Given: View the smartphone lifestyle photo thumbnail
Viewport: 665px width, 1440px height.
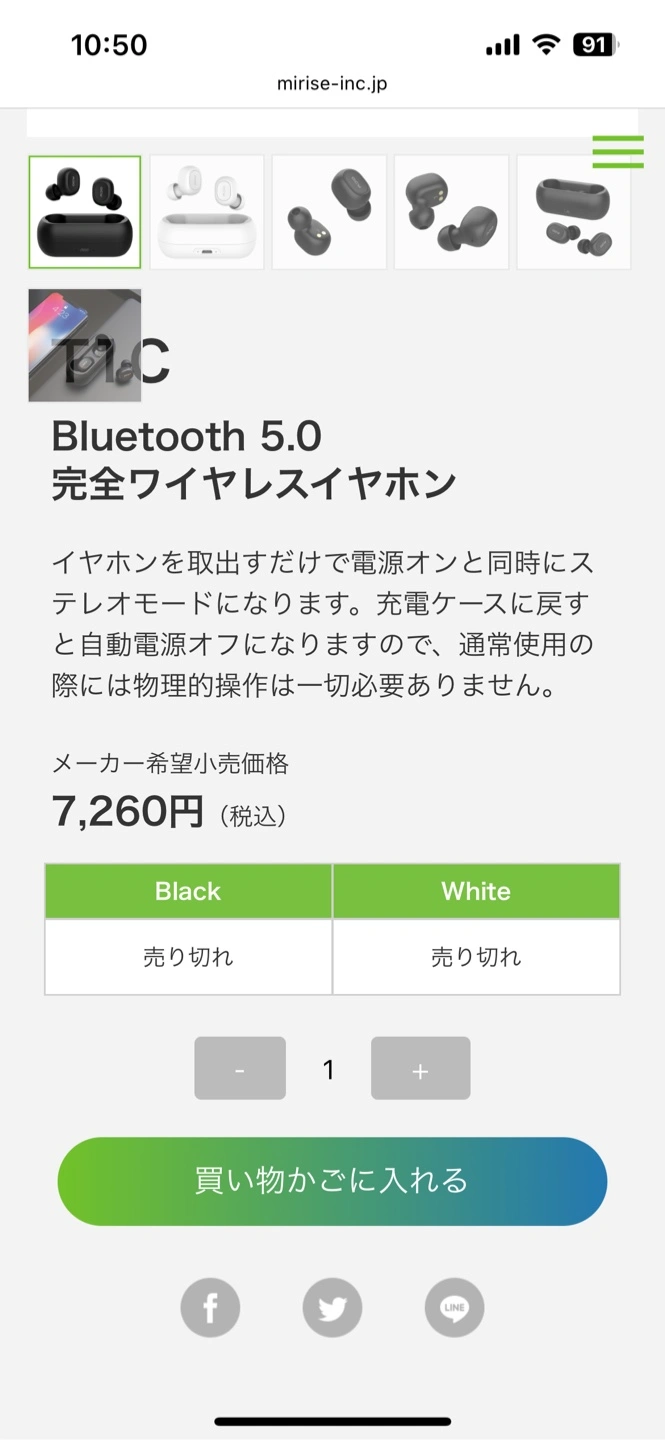Looking at the screenshot, I should click(x=85, y=345).
